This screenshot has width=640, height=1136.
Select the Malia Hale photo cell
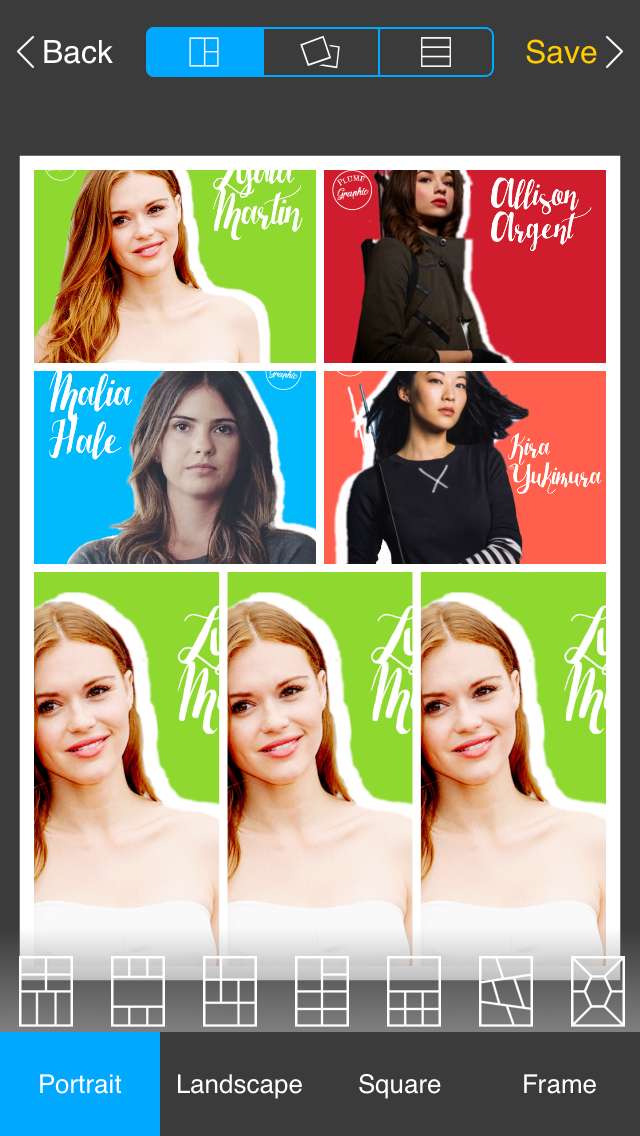[175, 467]
